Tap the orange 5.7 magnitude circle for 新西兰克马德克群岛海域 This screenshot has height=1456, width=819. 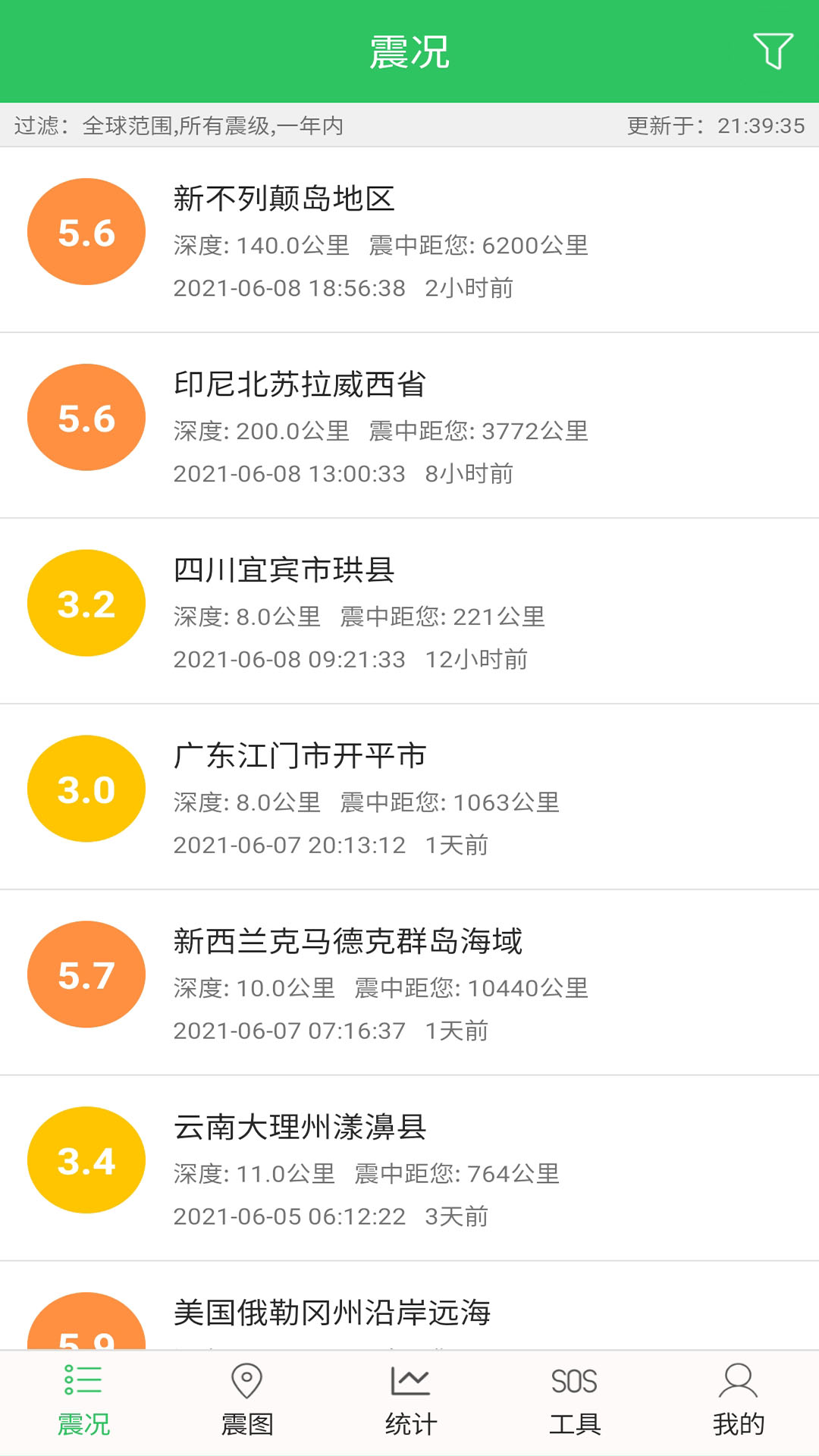point(86,974)
